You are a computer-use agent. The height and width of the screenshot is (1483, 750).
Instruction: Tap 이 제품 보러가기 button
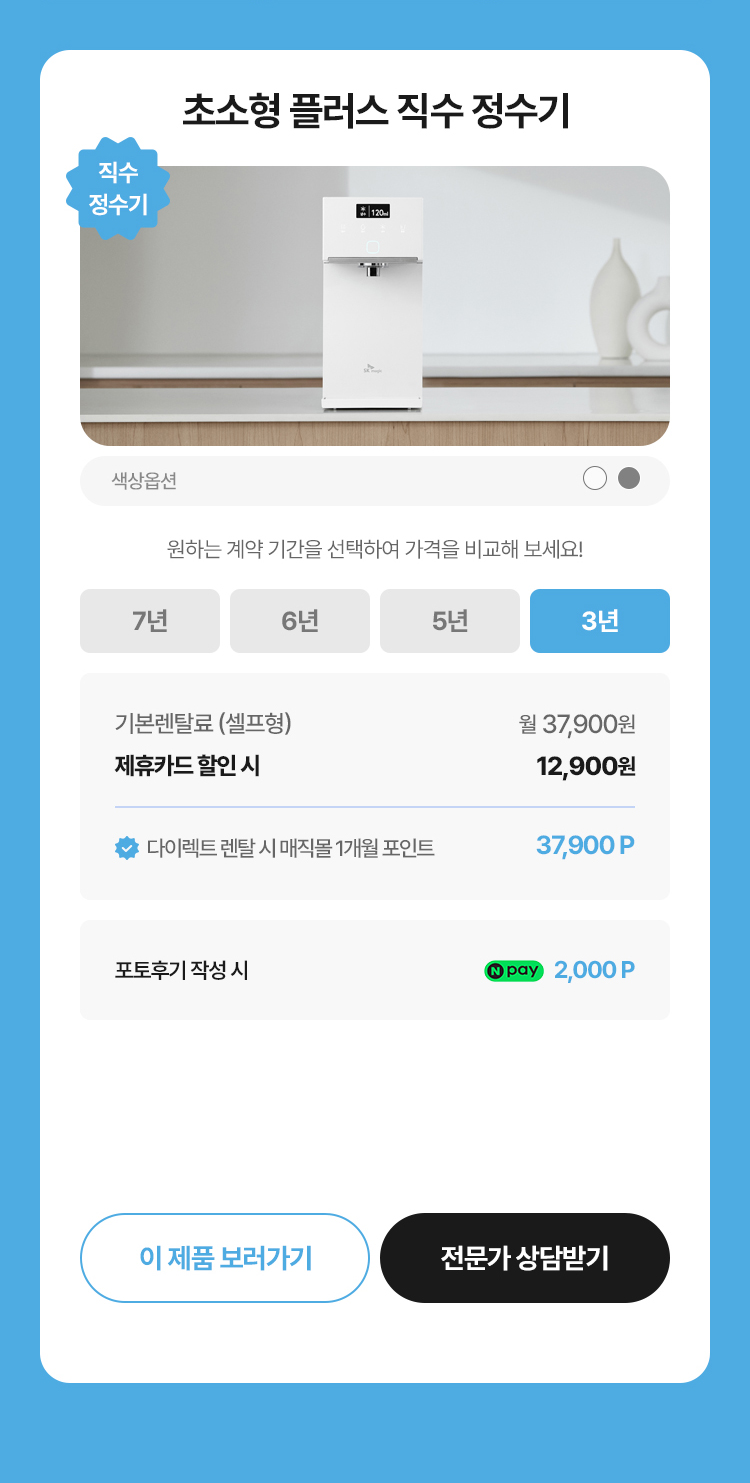225,1258
